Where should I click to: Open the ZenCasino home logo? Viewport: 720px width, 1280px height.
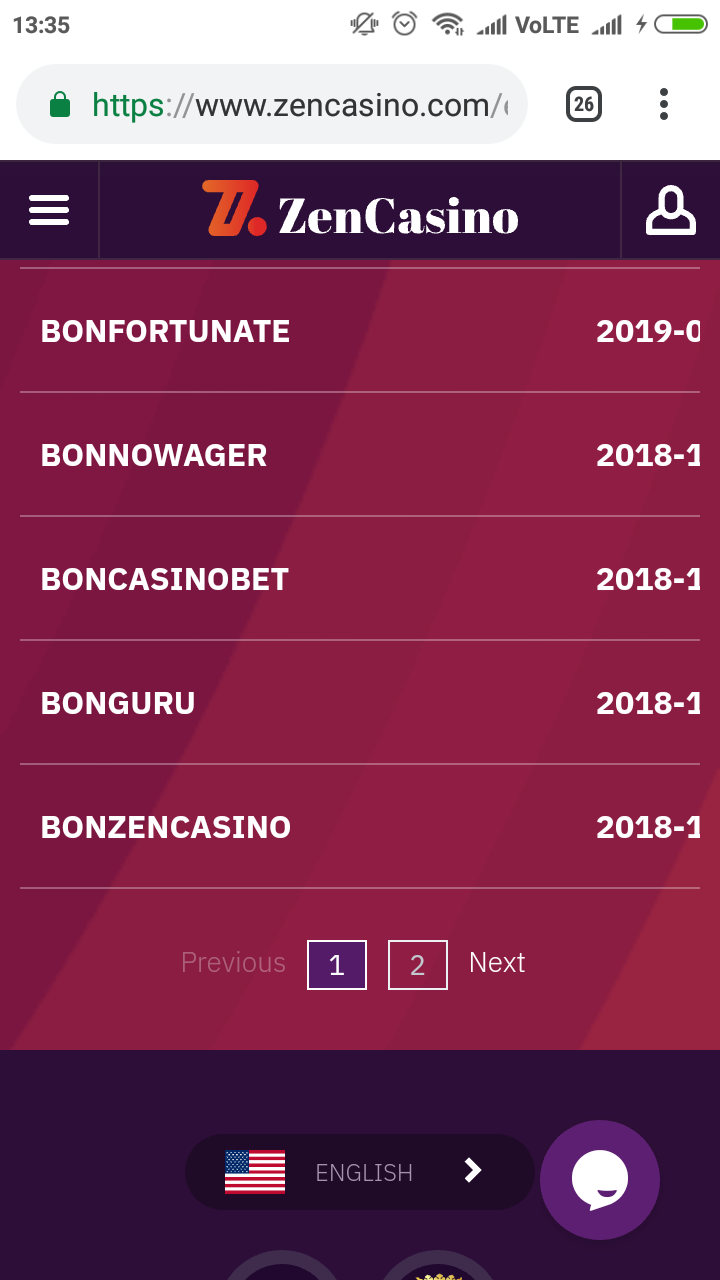360,211
